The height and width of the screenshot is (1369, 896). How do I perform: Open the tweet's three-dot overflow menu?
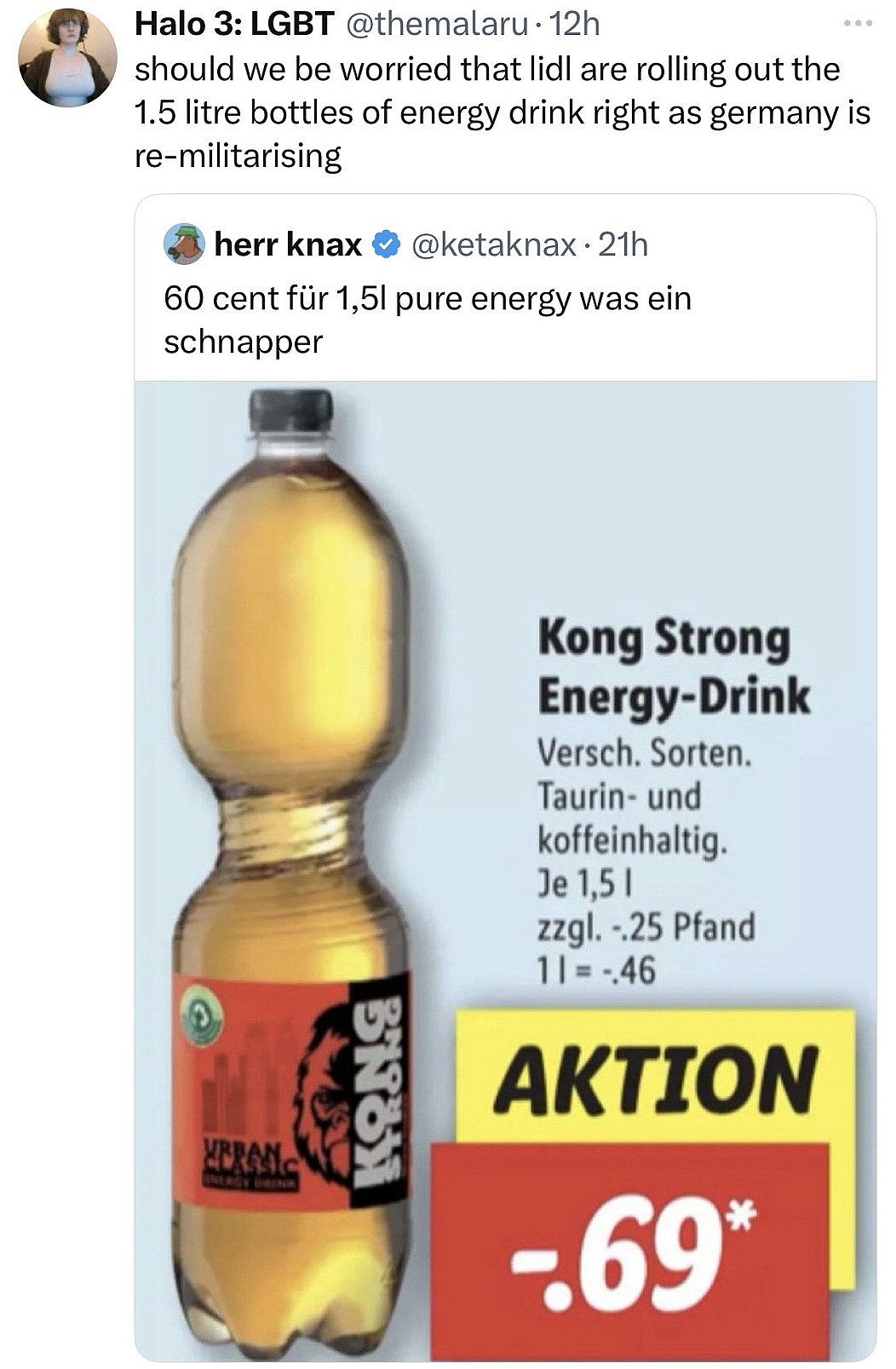coord(858,24)
